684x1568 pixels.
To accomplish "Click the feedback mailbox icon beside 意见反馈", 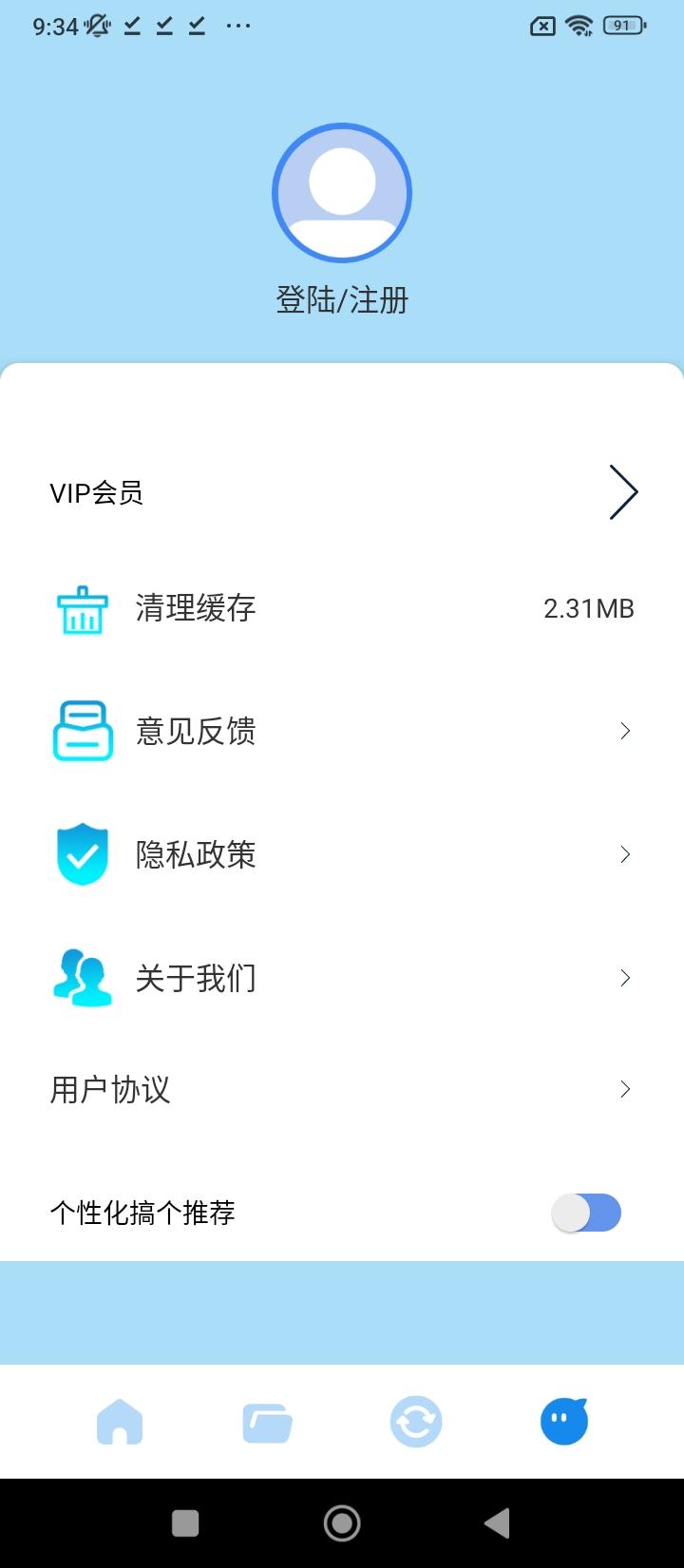I will coord(82,731).
